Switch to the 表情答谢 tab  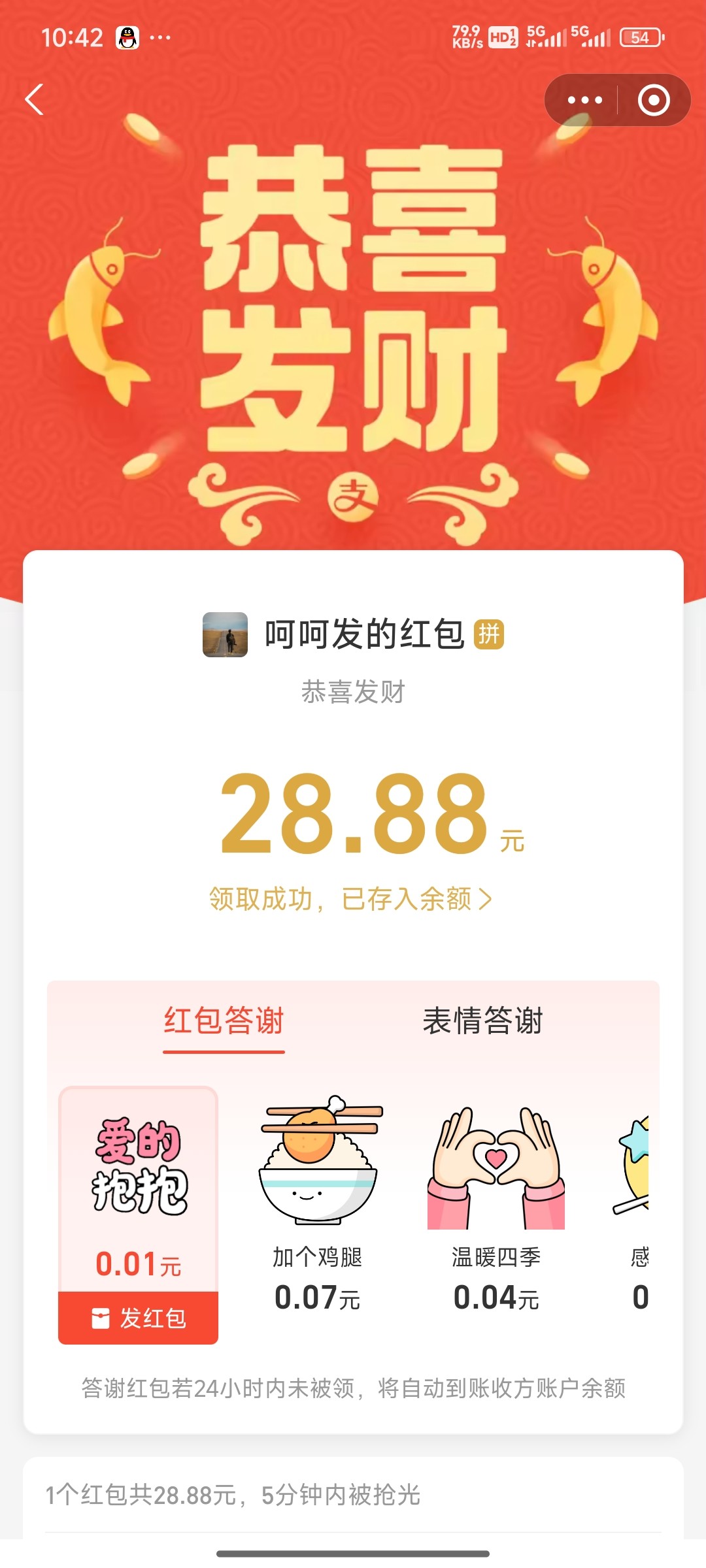[482, 1021]
